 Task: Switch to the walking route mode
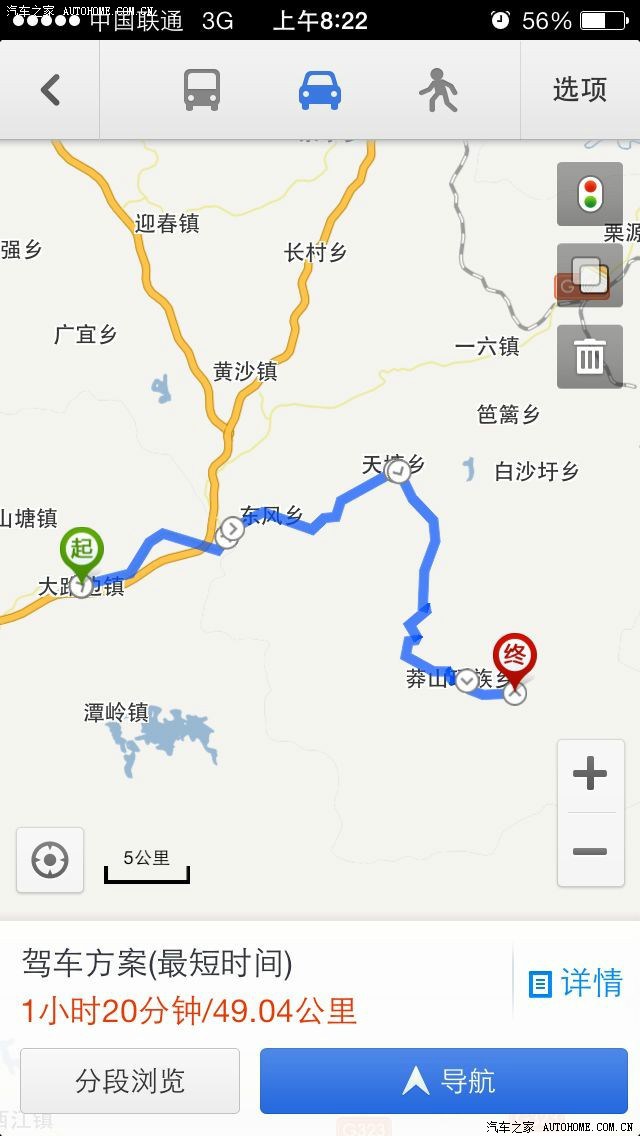click(x=438, y=91)
